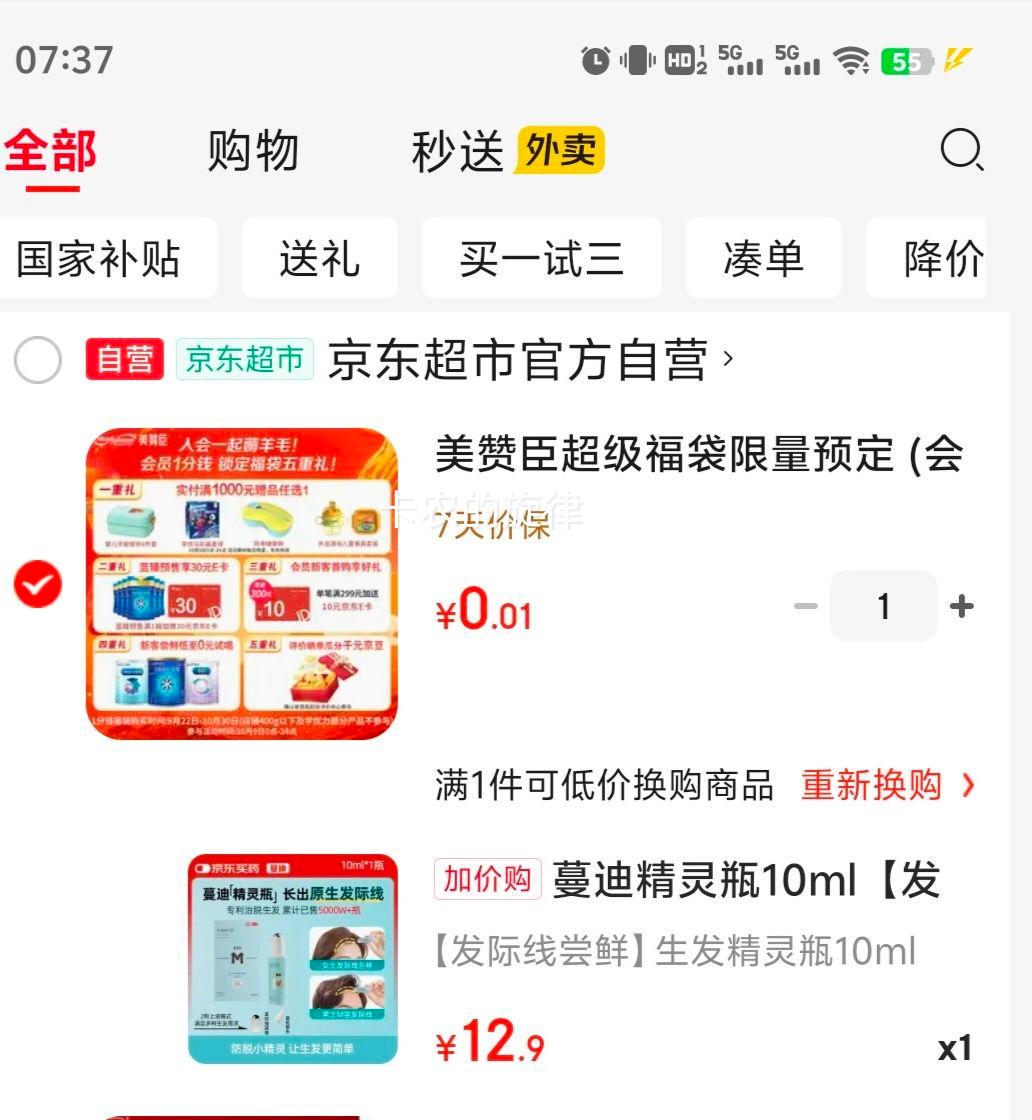Switch to the 购物 tab
The width and height of the screenshot is (1032, 1120).
[253, 152]
